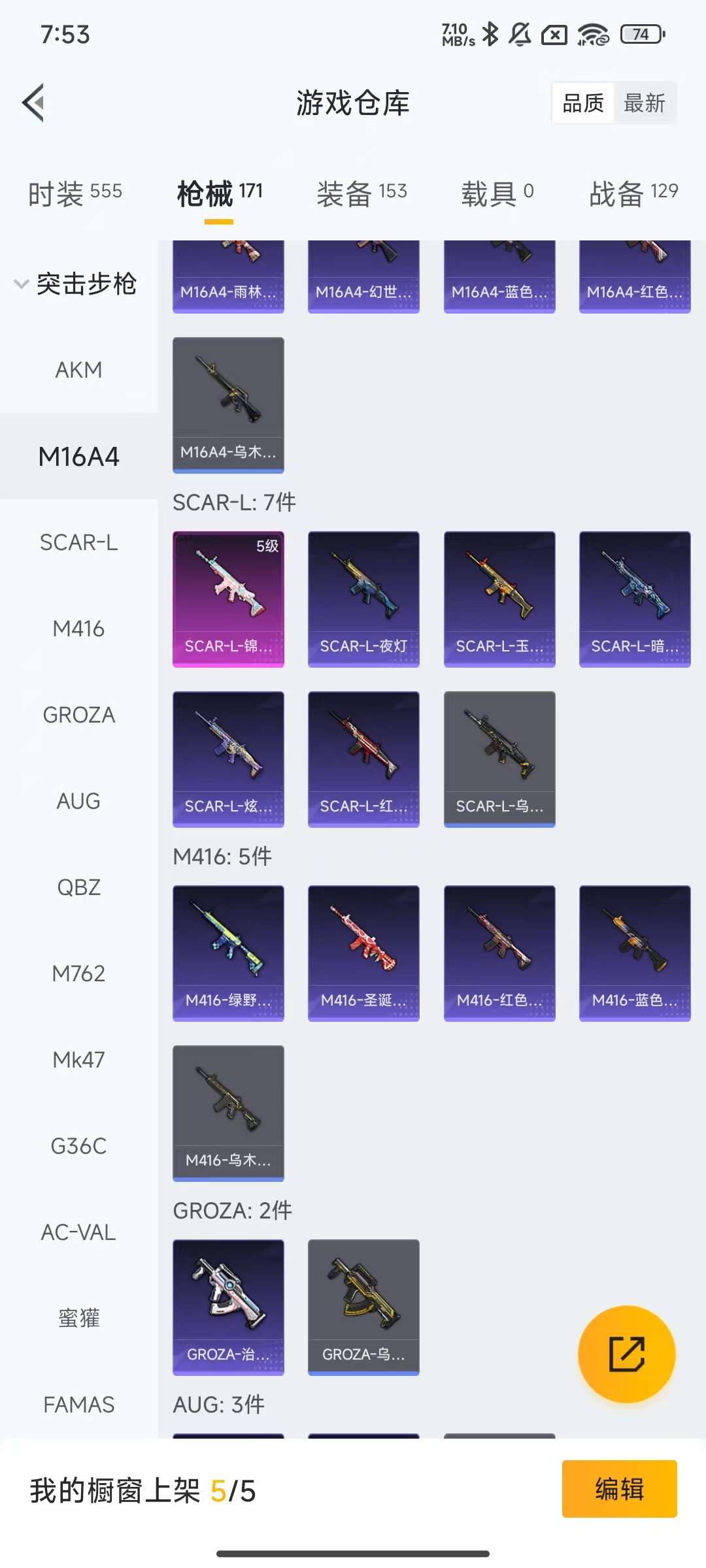The image size is (706, 1568).
Task: Open the 载具 tab
Action: click(x=497, y=193)
